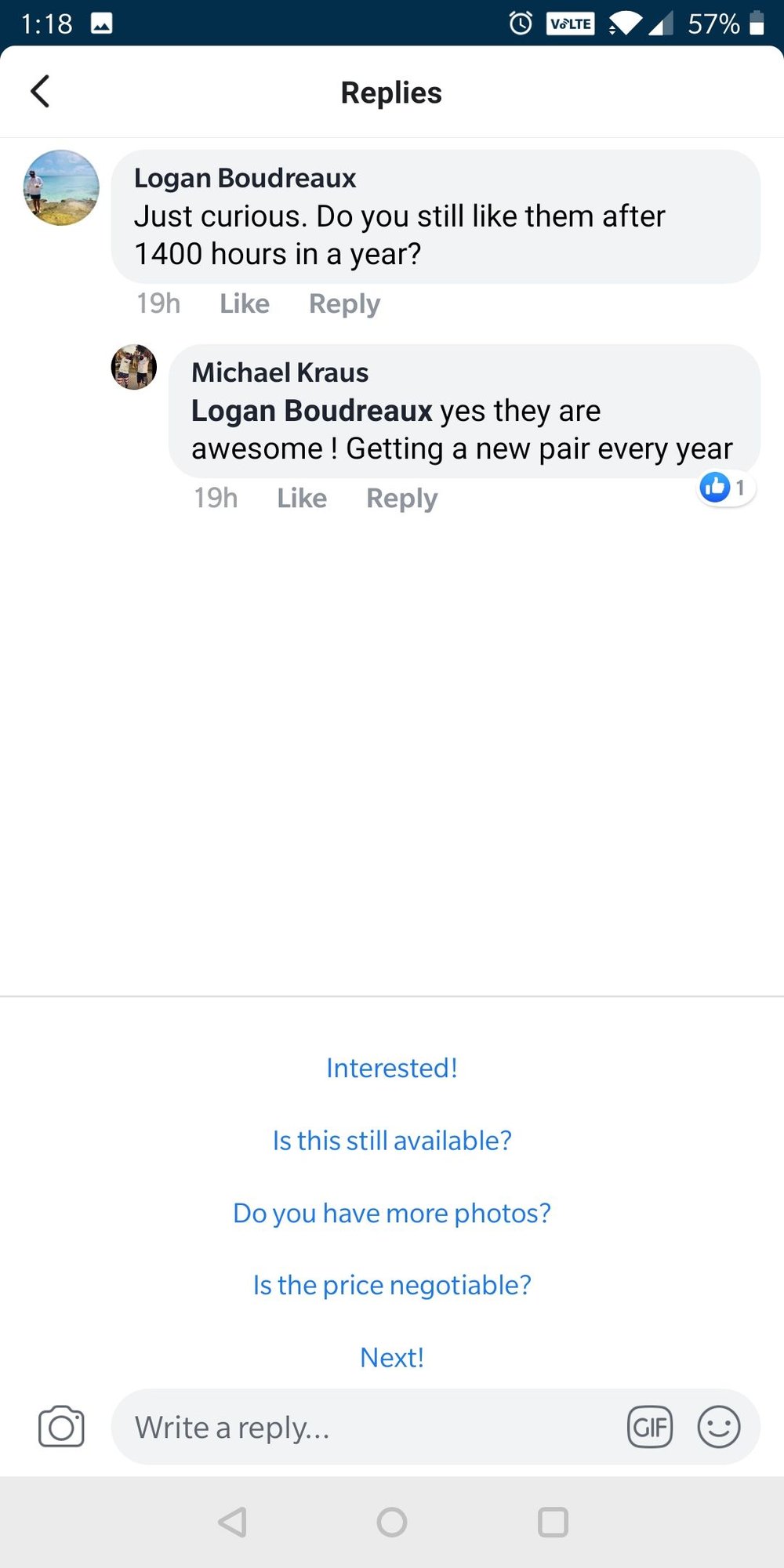
Task: View reactions on Michael Kraus's reply
Action: pos(724,488)
